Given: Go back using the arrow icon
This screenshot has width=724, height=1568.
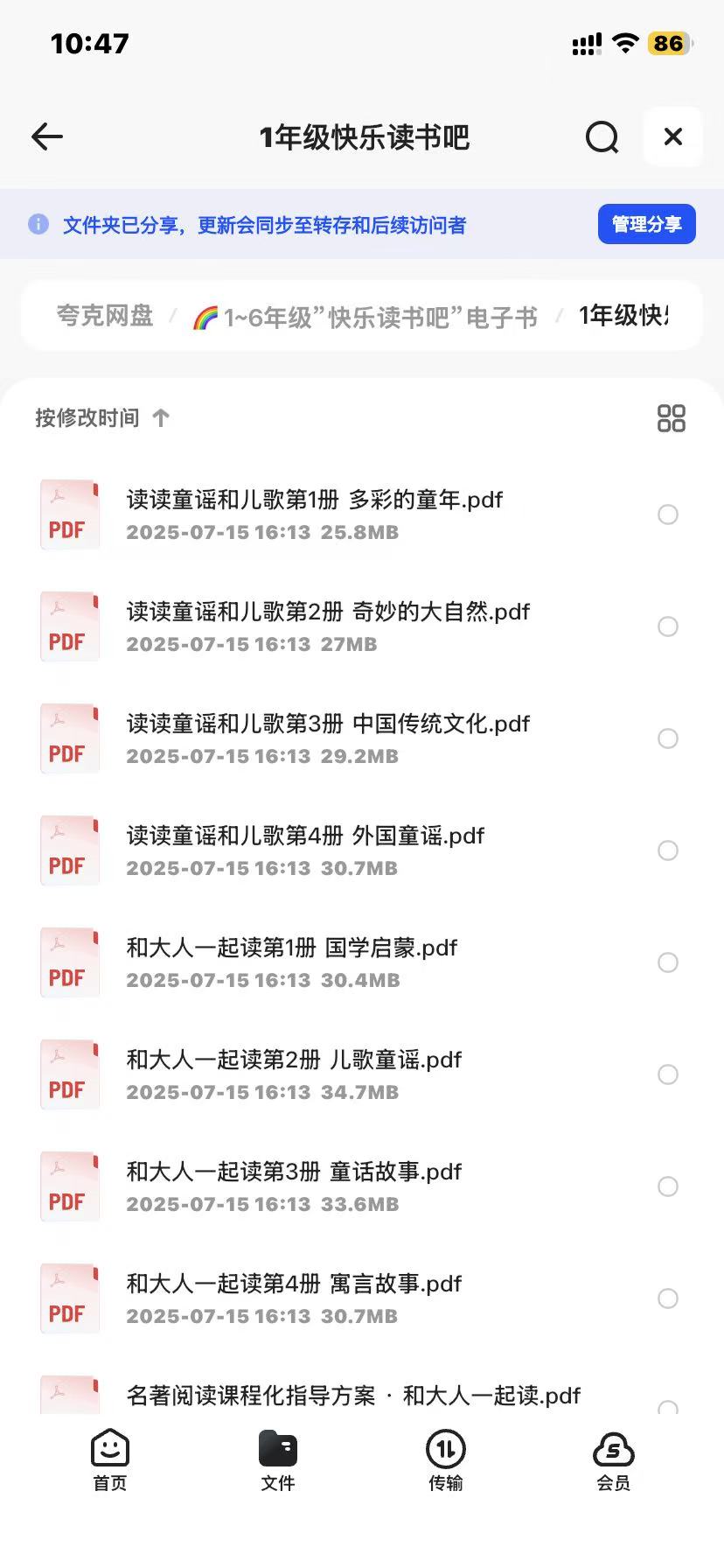Looking at the screenshot, I should [x=47, y=136].
